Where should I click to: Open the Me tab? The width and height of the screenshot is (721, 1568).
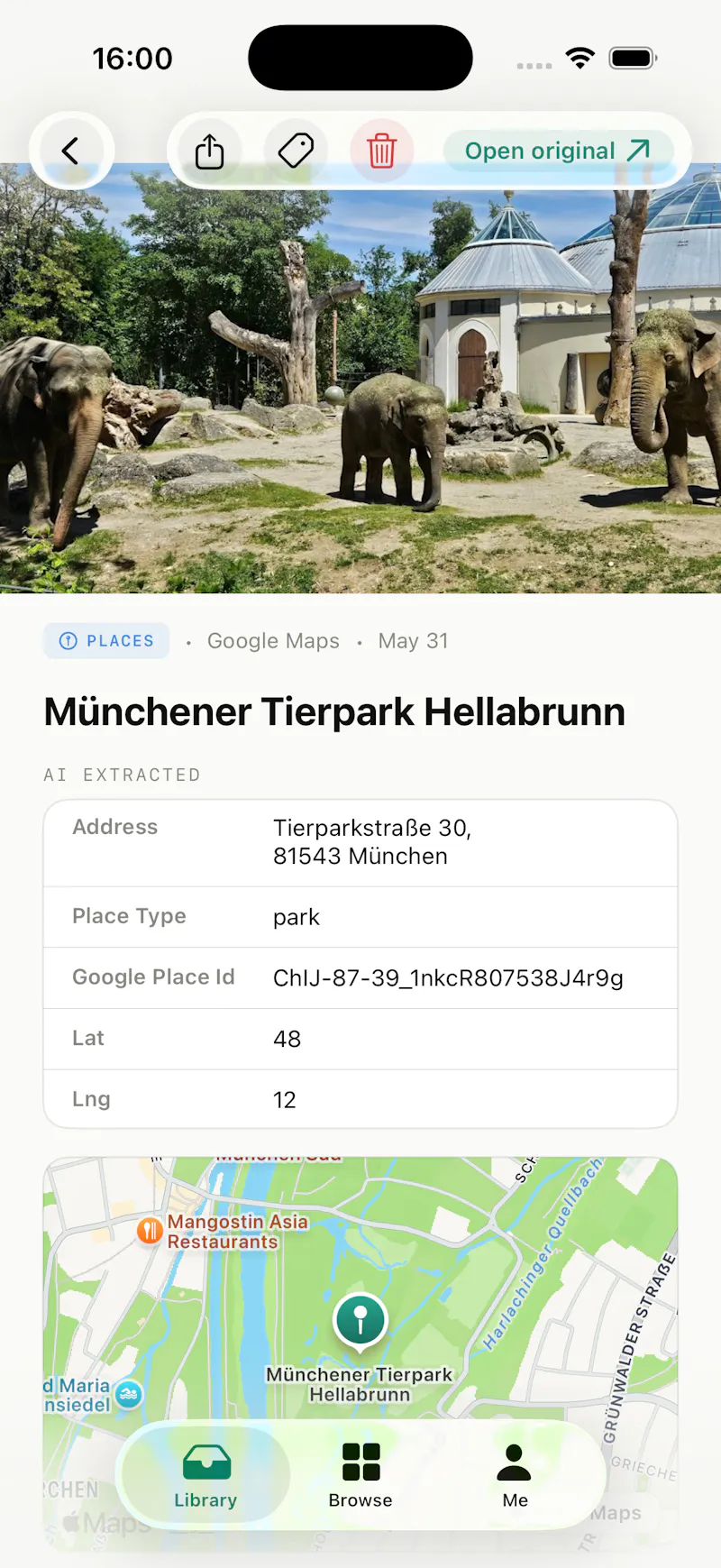pyautogui.click(x=515, y=1475)
